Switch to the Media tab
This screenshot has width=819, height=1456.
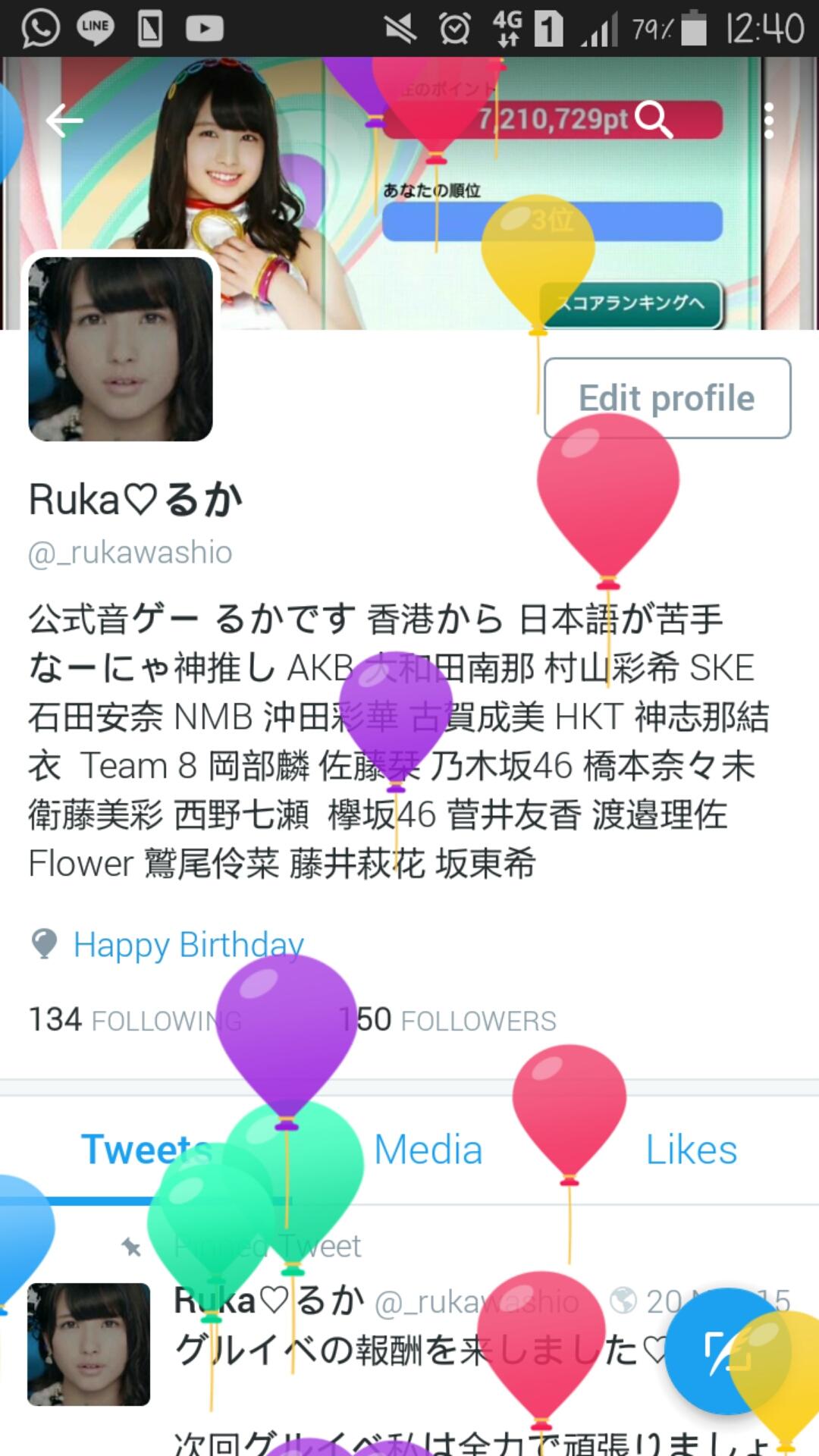(428, 1149)
